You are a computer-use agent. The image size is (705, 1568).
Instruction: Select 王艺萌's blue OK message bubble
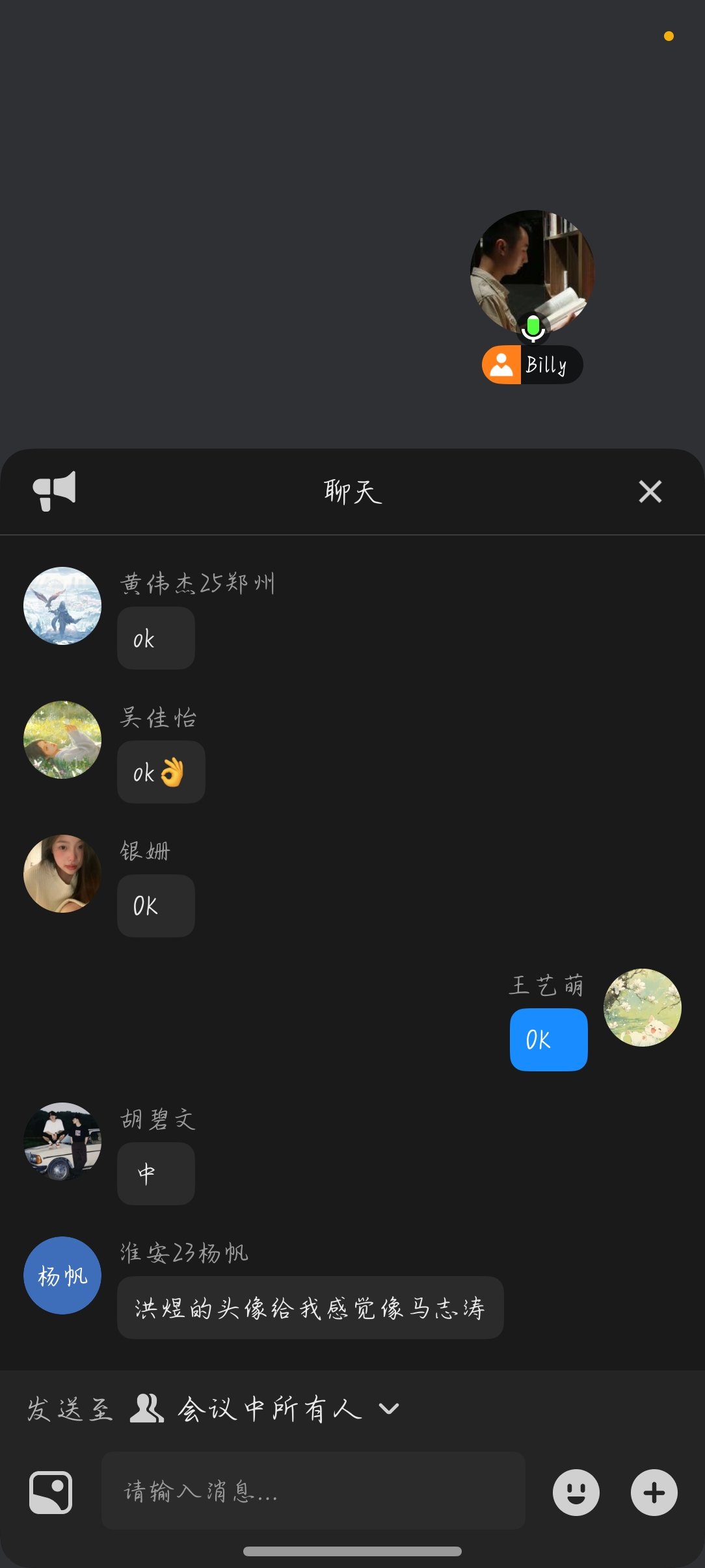tap(548, 1039)
